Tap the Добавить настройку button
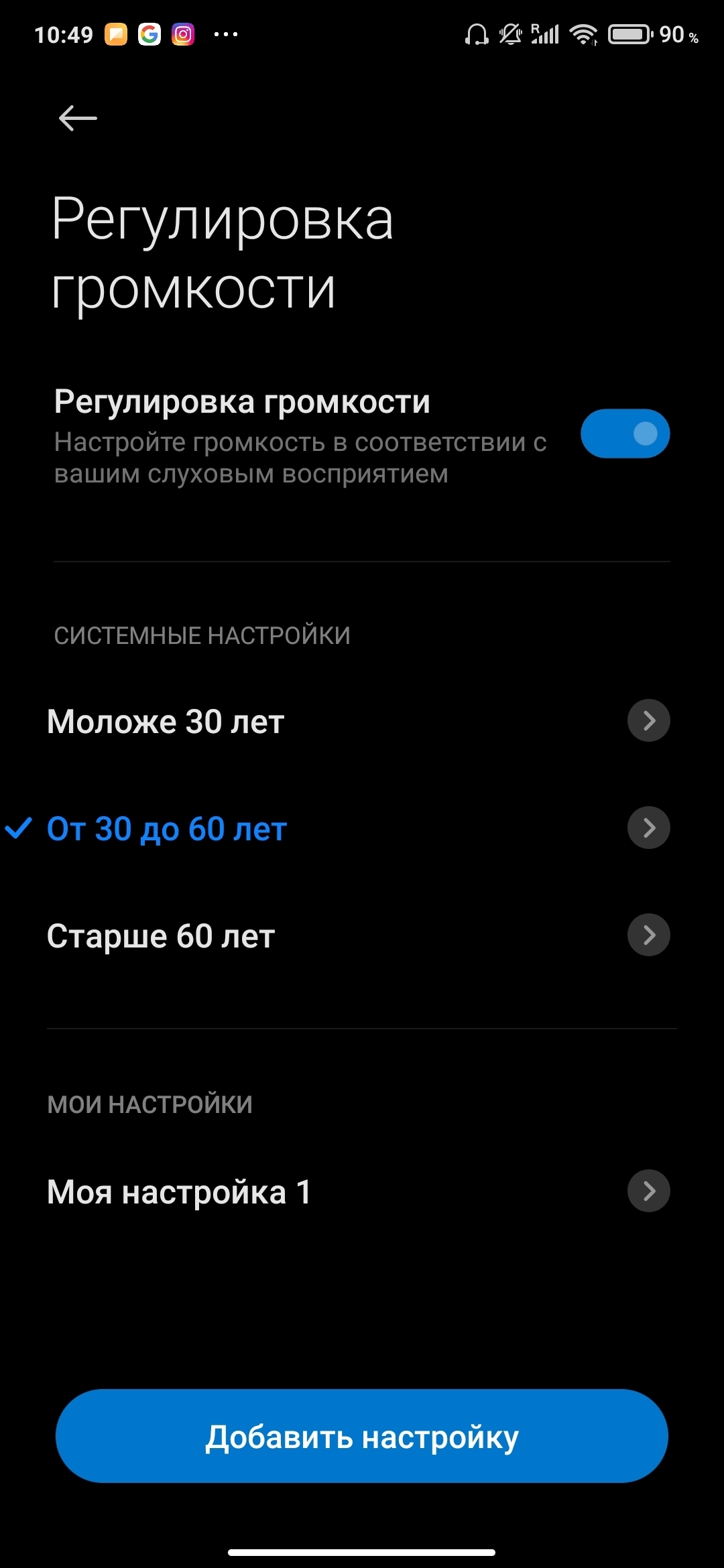The height and width of the screenshot is (1568, 724). coord(362,1436)
